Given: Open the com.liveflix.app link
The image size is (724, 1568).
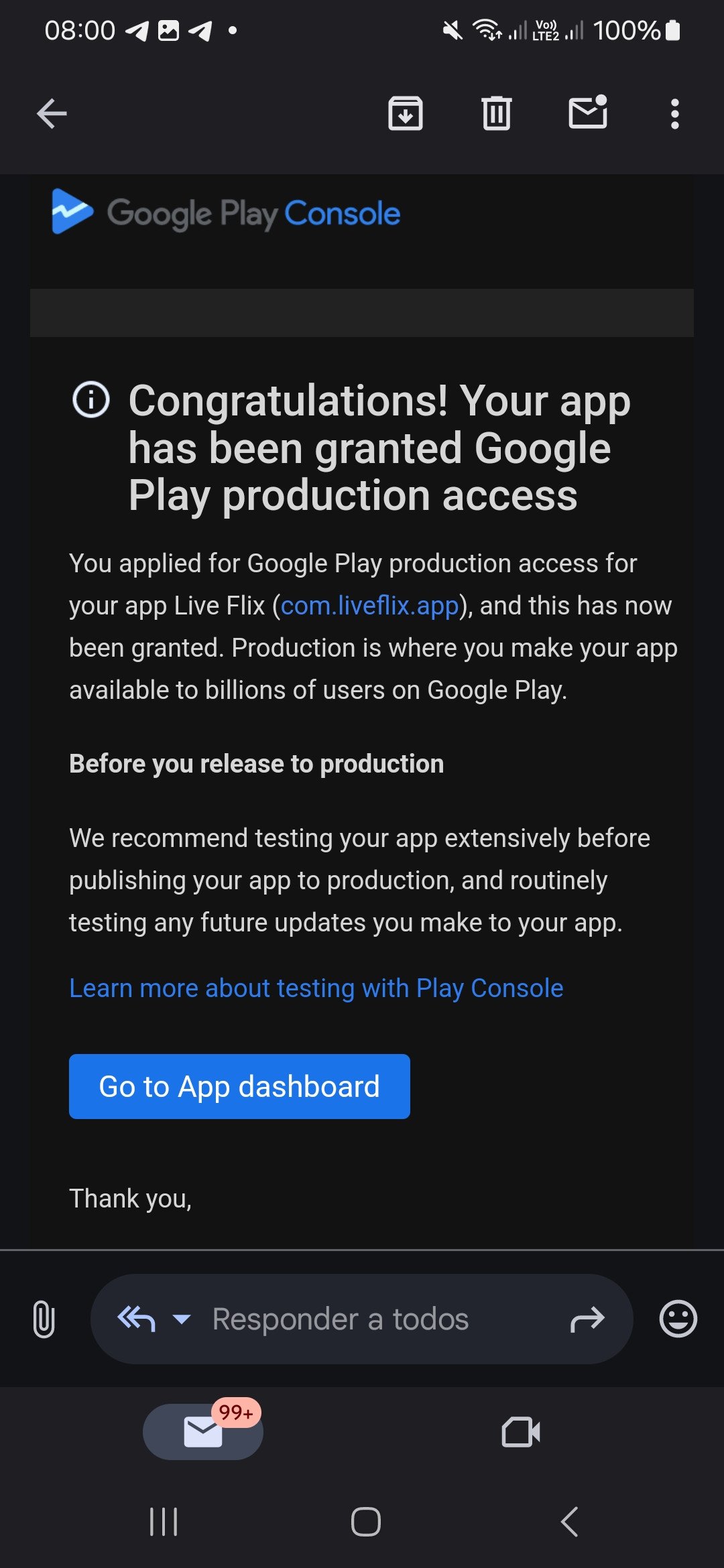Looking at the screenshot, I should click(369, 606).
